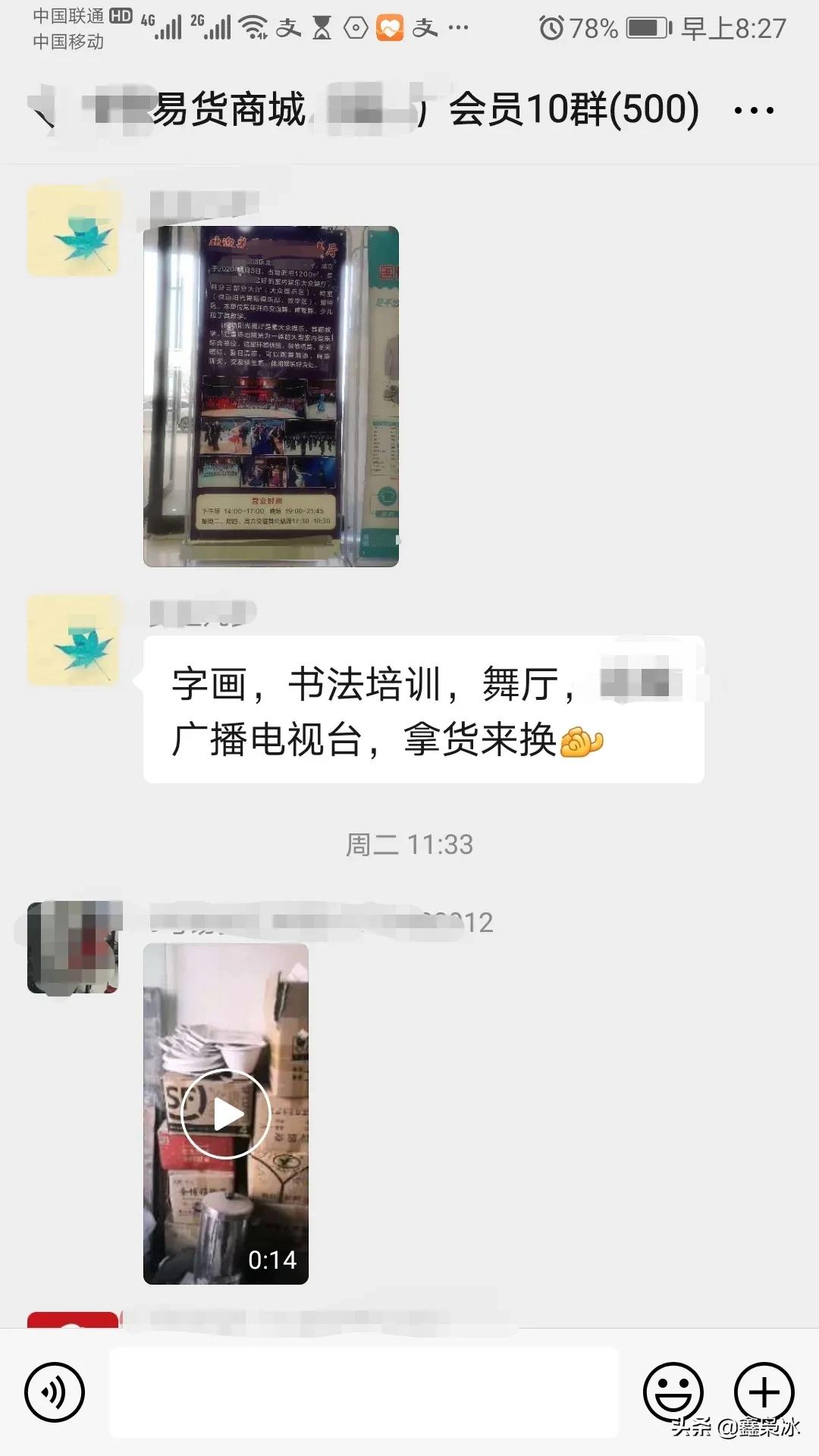This screenshot has height=1456, width=819.
Task: Open the group title 会员10群(500)
Action: coord(573,108)
